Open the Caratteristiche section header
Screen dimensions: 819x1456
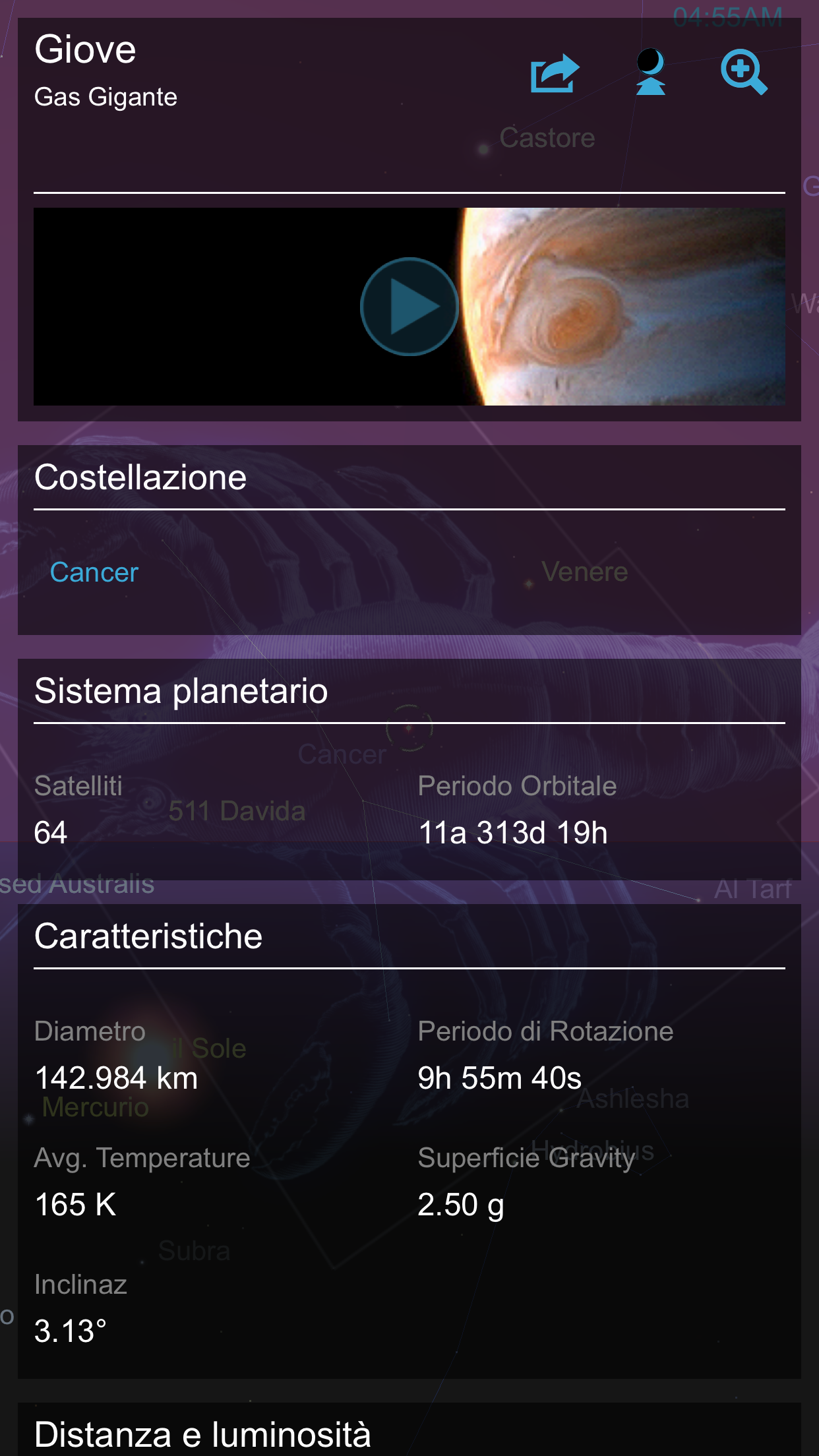click(148, 936)
